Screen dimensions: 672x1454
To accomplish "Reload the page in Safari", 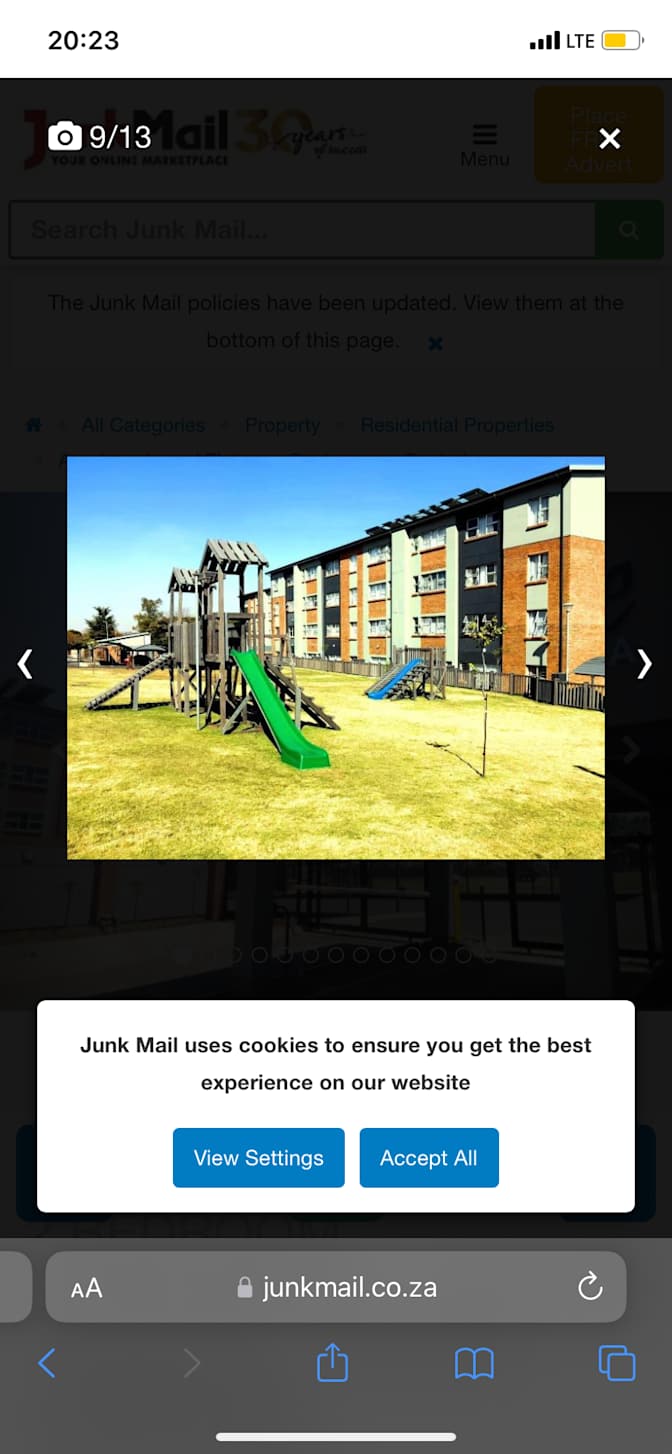I will pos(590,1286).
